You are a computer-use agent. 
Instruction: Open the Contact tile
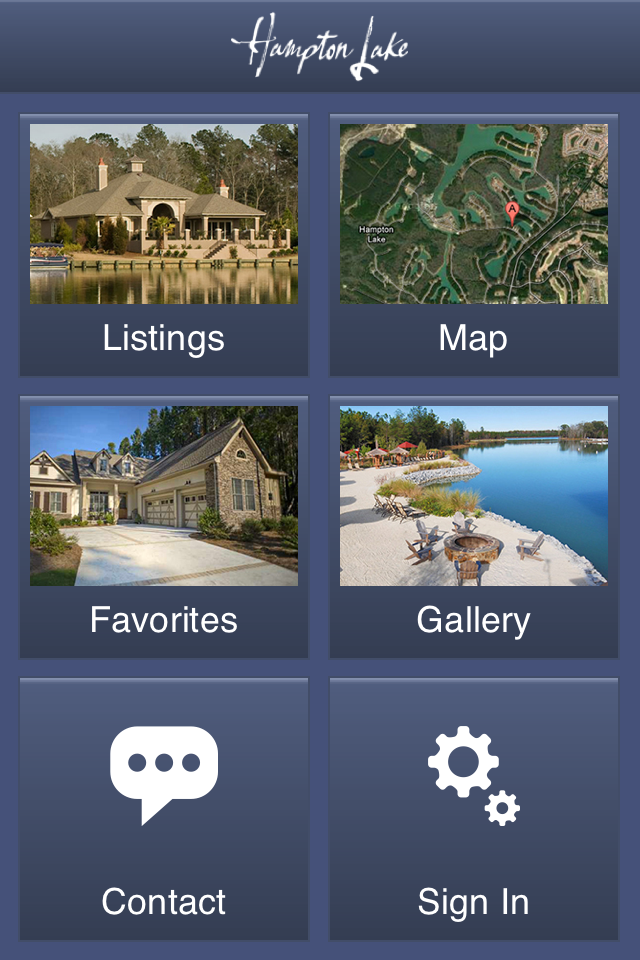point(164,809)
